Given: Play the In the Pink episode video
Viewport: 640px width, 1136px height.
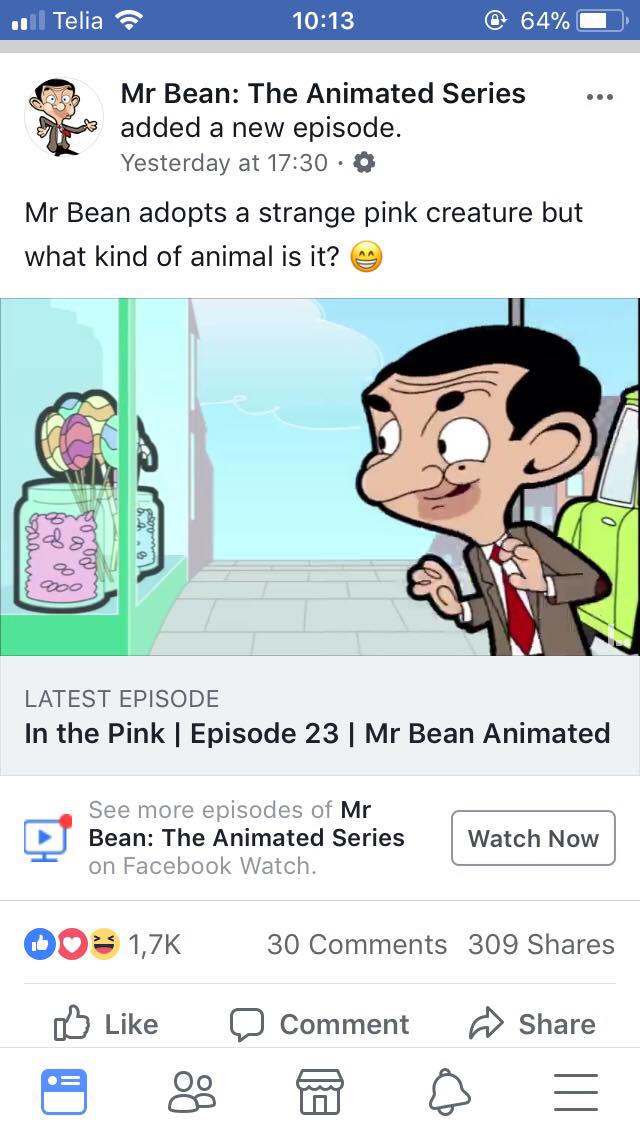Looking at the screenshot, I should click(x=320, y=477).
